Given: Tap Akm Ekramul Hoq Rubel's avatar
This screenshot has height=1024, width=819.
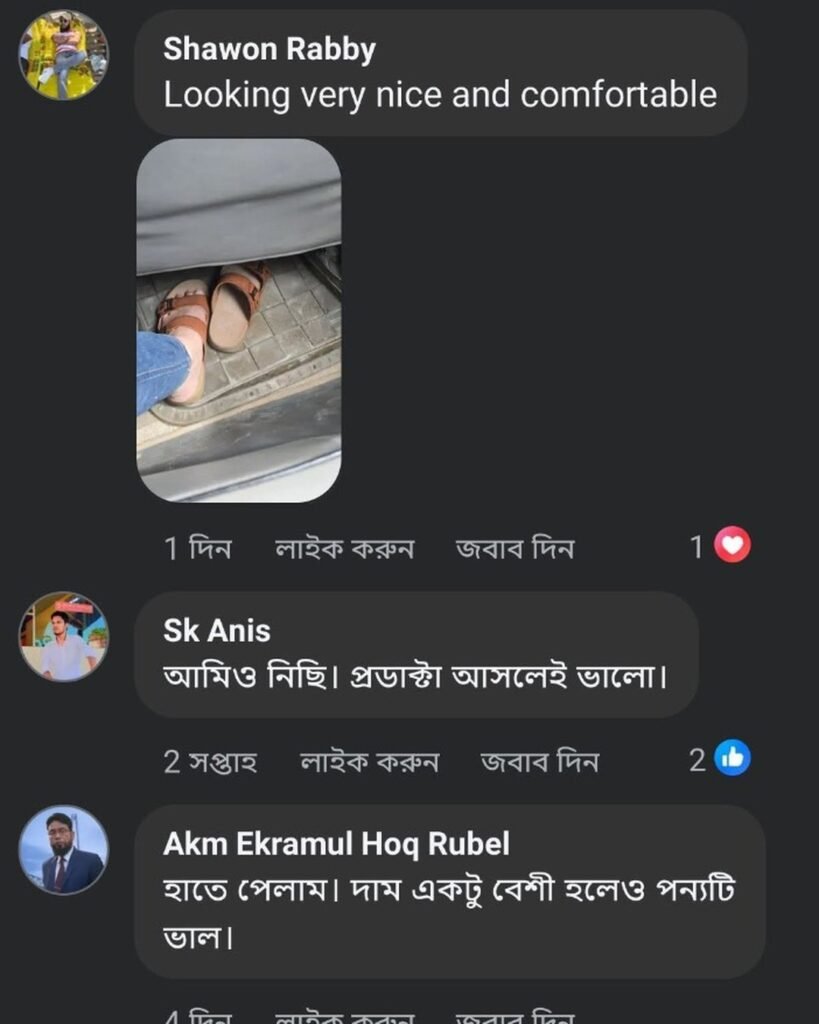Looking at the screenshot, I should tap(63, 850).
